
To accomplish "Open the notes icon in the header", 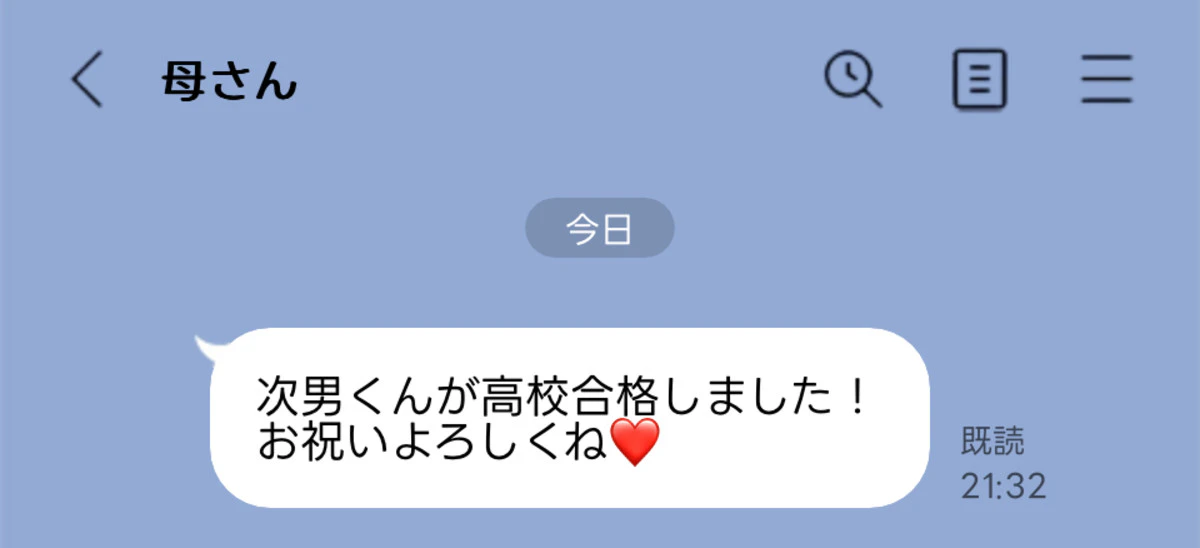I will click(x=979, y=80).
